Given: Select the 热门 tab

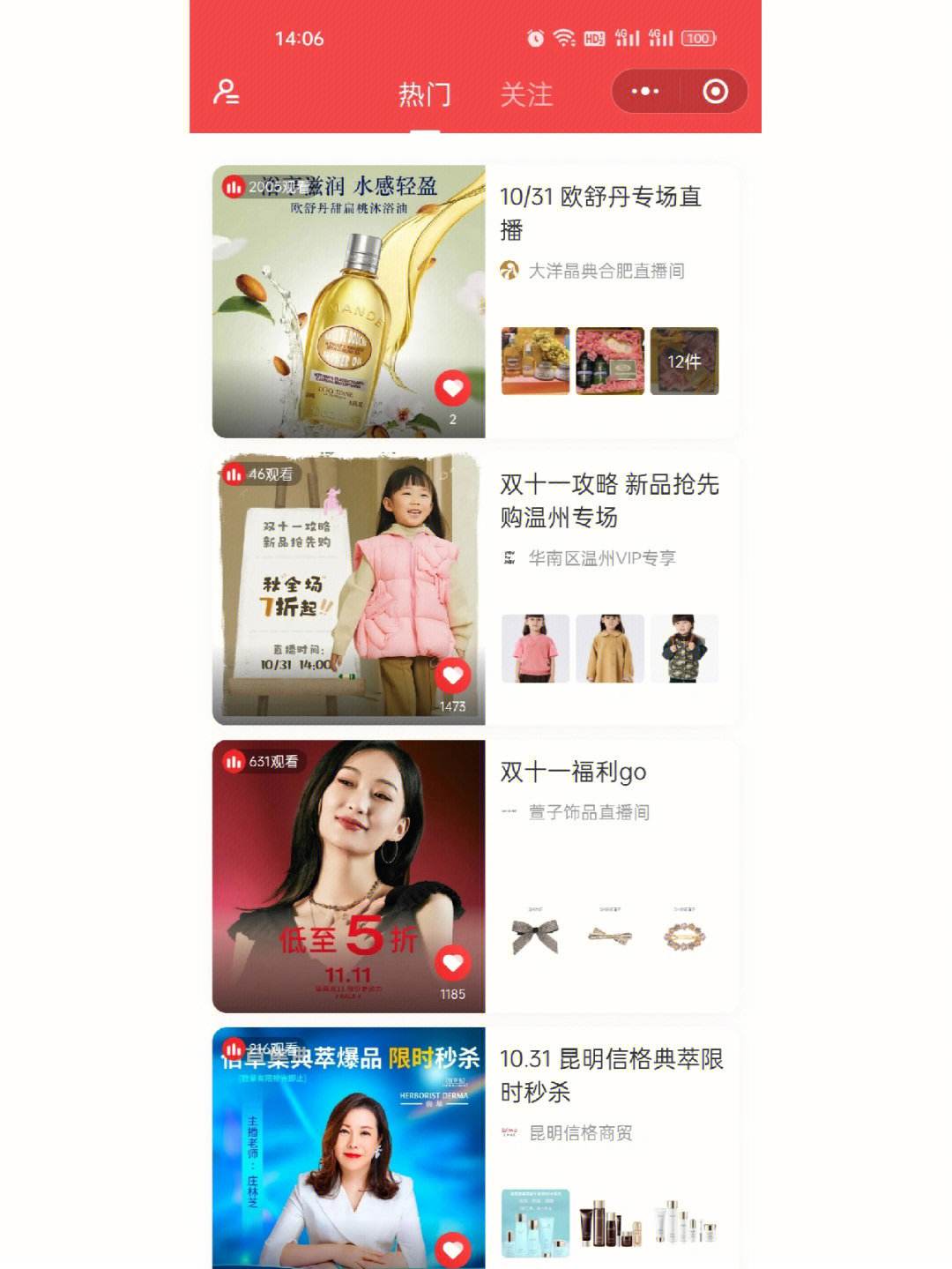Looking at the screenshot, I should coord(424,94).
